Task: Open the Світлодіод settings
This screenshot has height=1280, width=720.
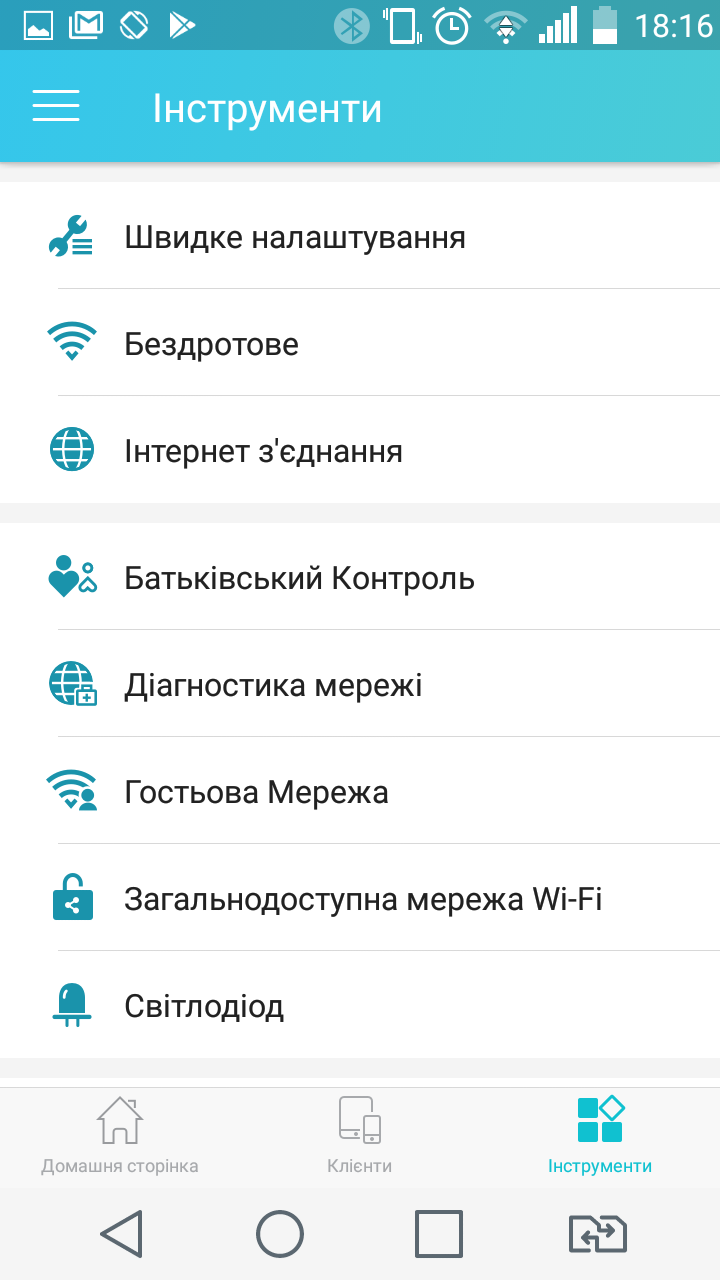Action: point(360,1006)
